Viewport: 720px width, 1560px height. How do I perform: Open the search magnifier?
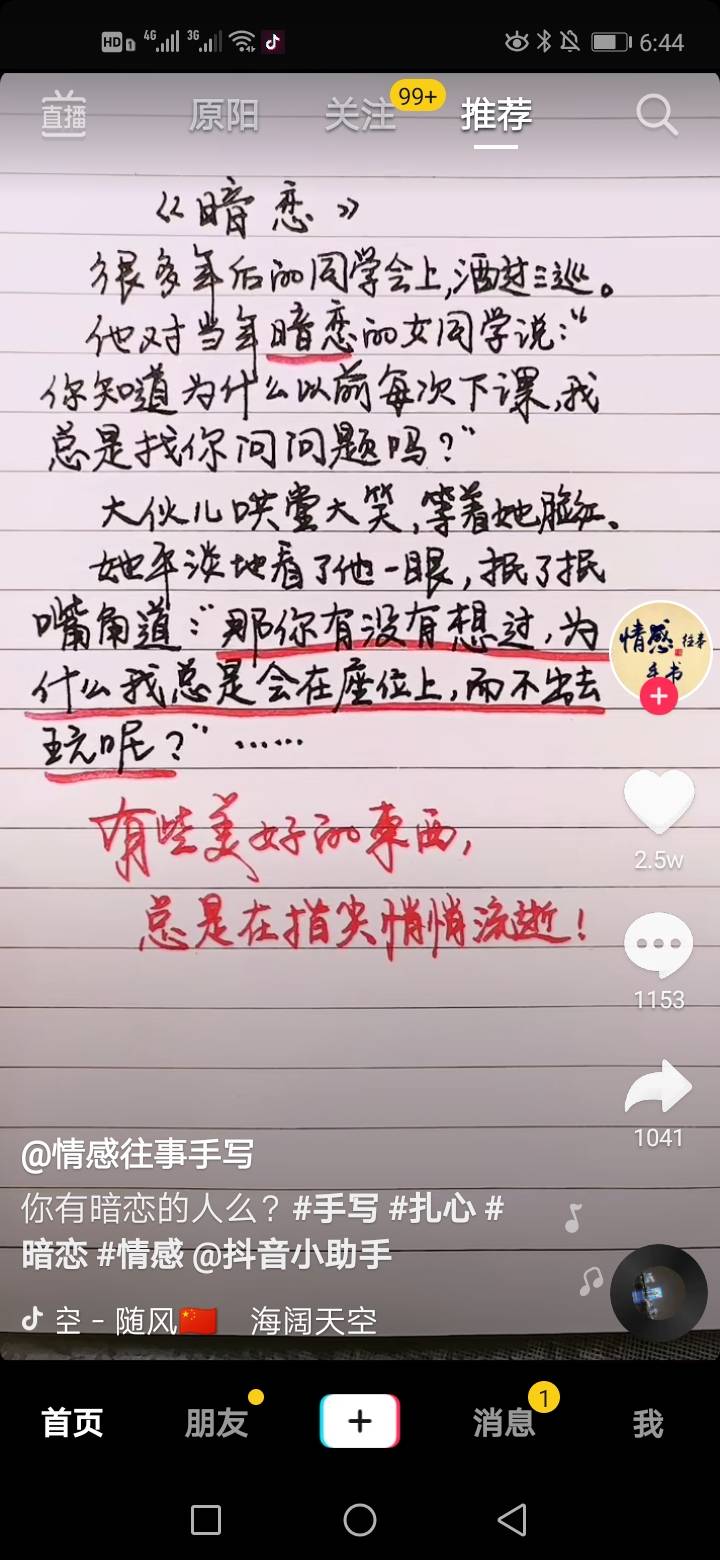point(656,116)
